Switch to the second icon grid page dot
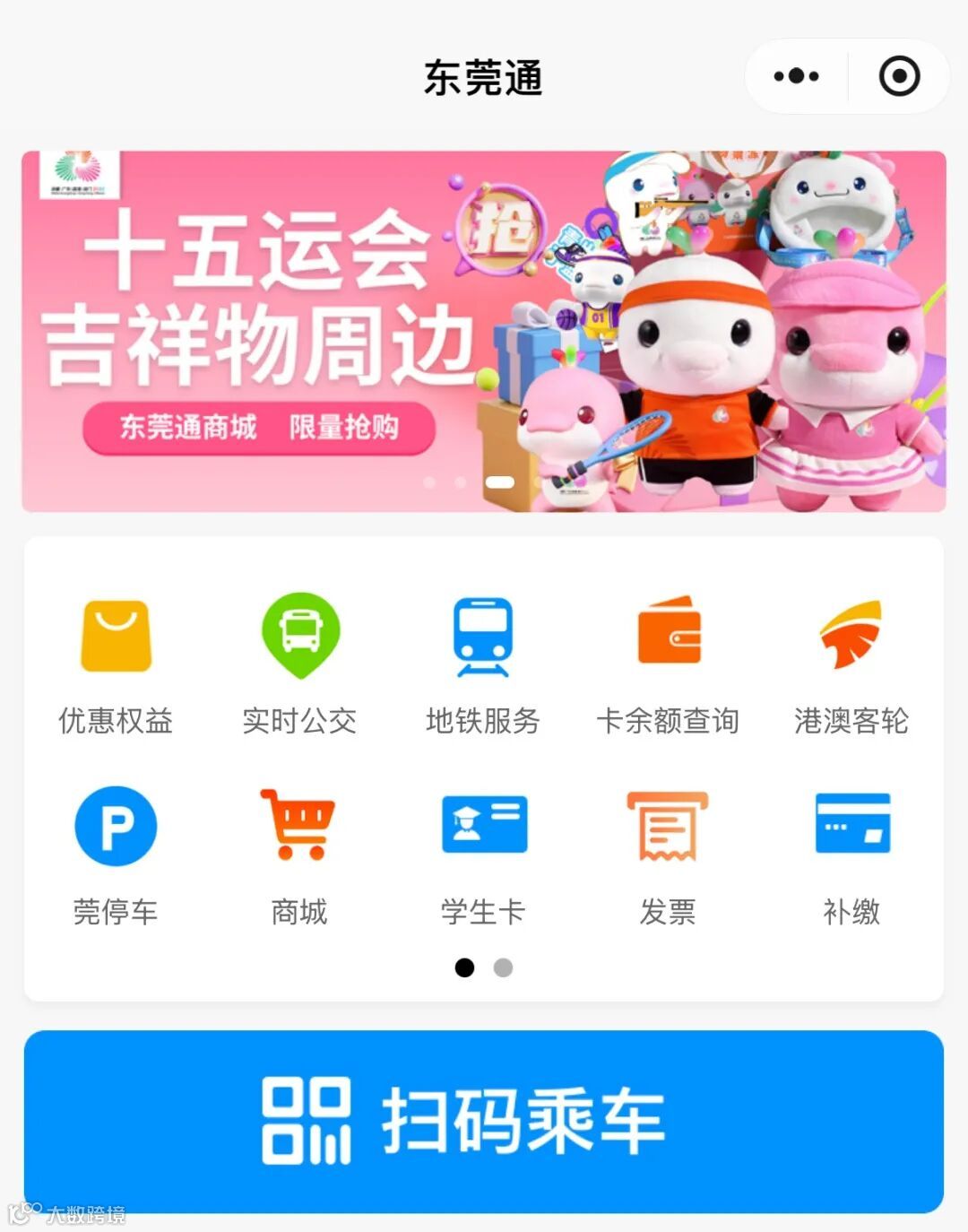 (504, 969)
